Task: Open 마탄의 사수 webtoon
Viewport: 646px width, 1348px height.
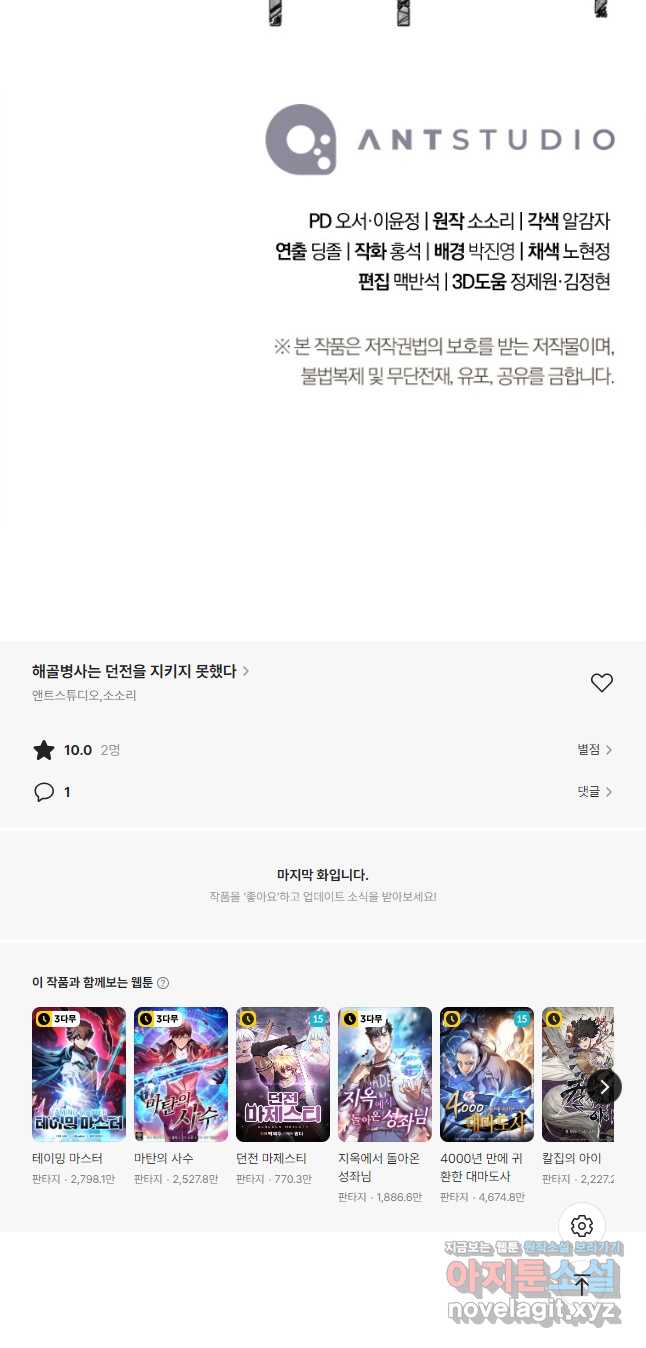Action: (181, 1074)
